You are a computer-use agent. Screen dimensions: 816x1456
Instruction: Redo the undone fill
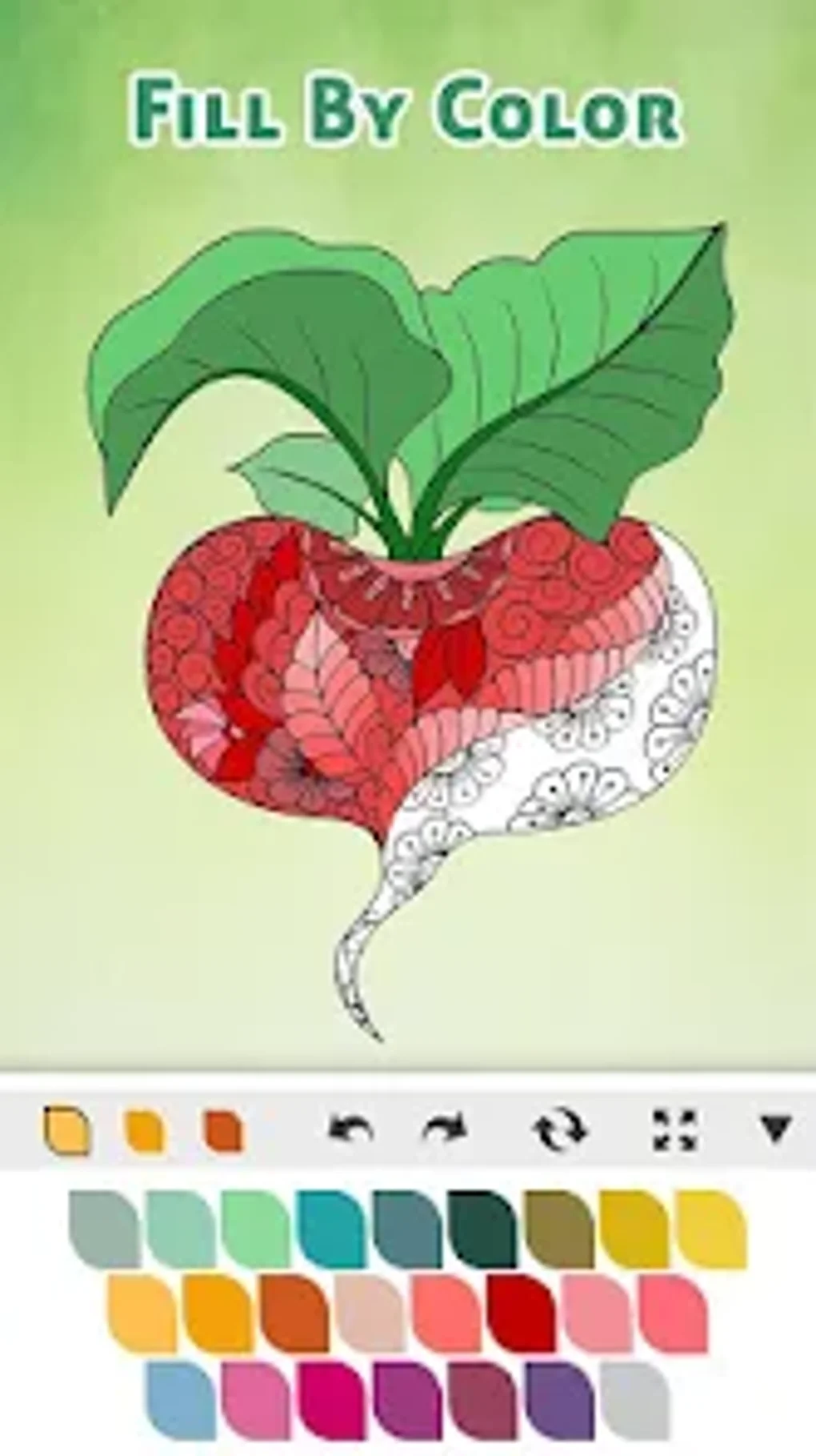444,1129
